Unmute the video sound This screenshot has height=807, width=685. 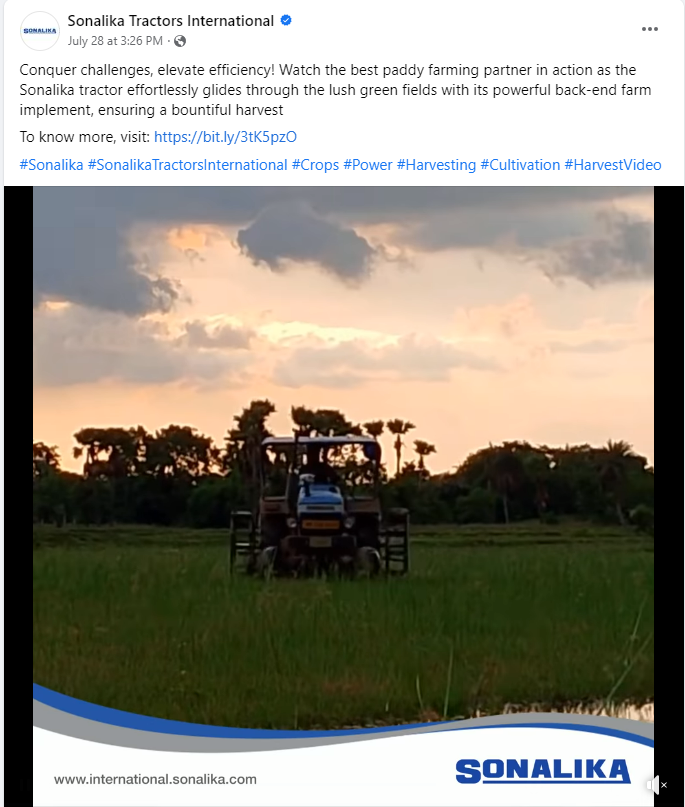[654, 785]
